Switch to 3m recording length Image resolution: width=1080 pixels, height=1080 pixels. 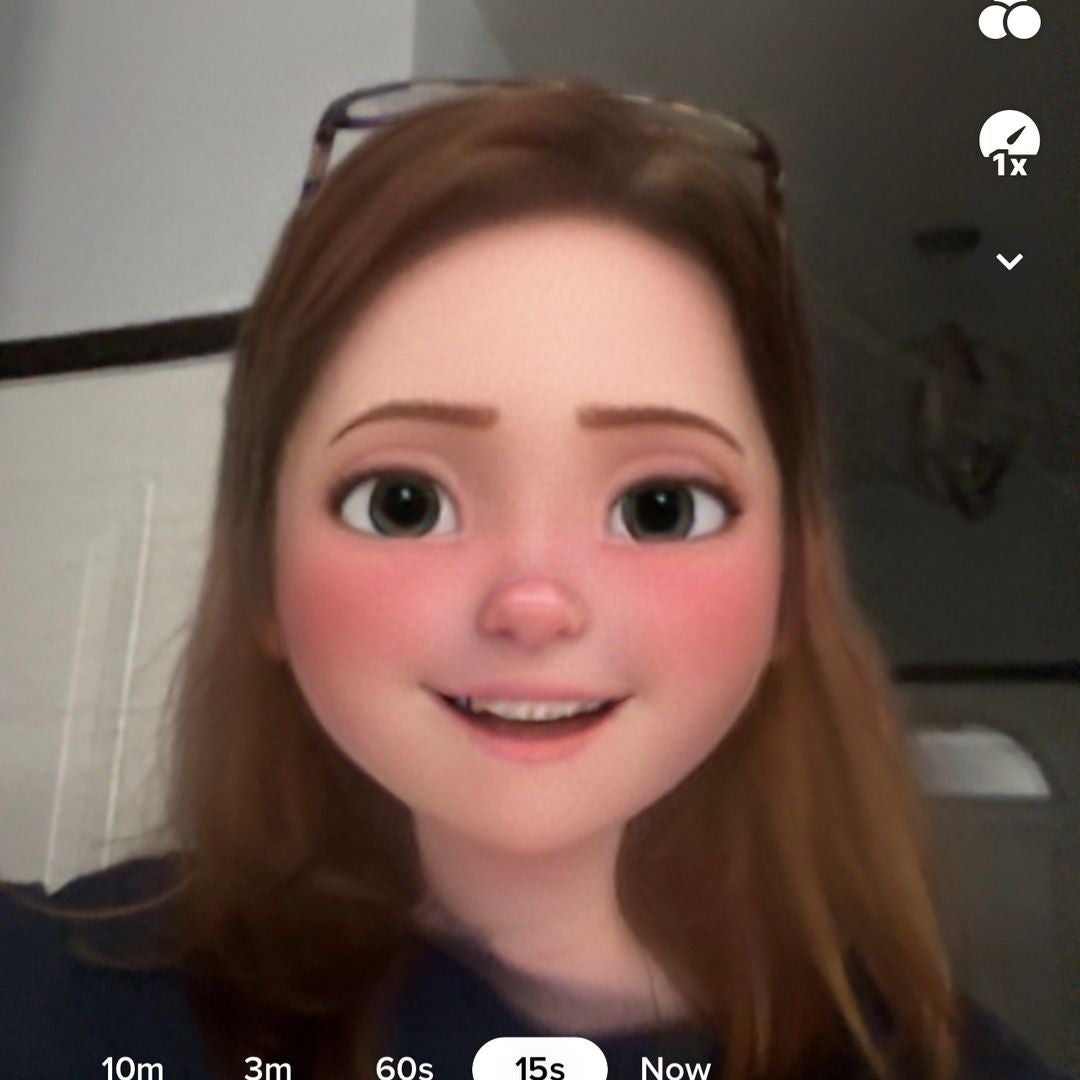(268, 1066)
